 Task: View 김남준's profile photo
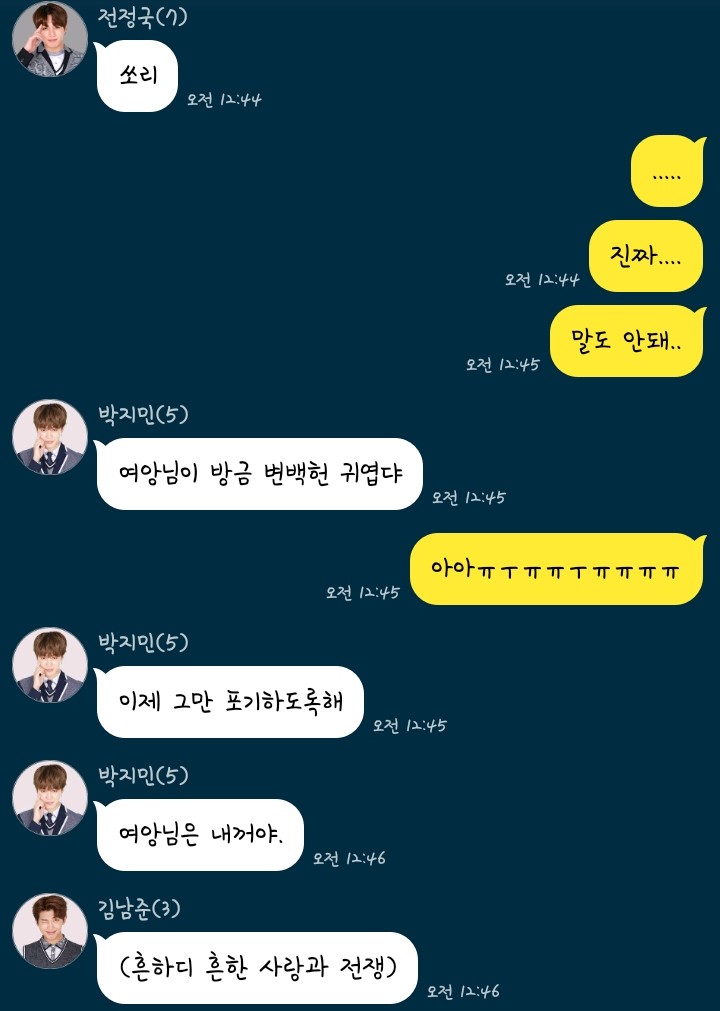[x=50, y=931]
